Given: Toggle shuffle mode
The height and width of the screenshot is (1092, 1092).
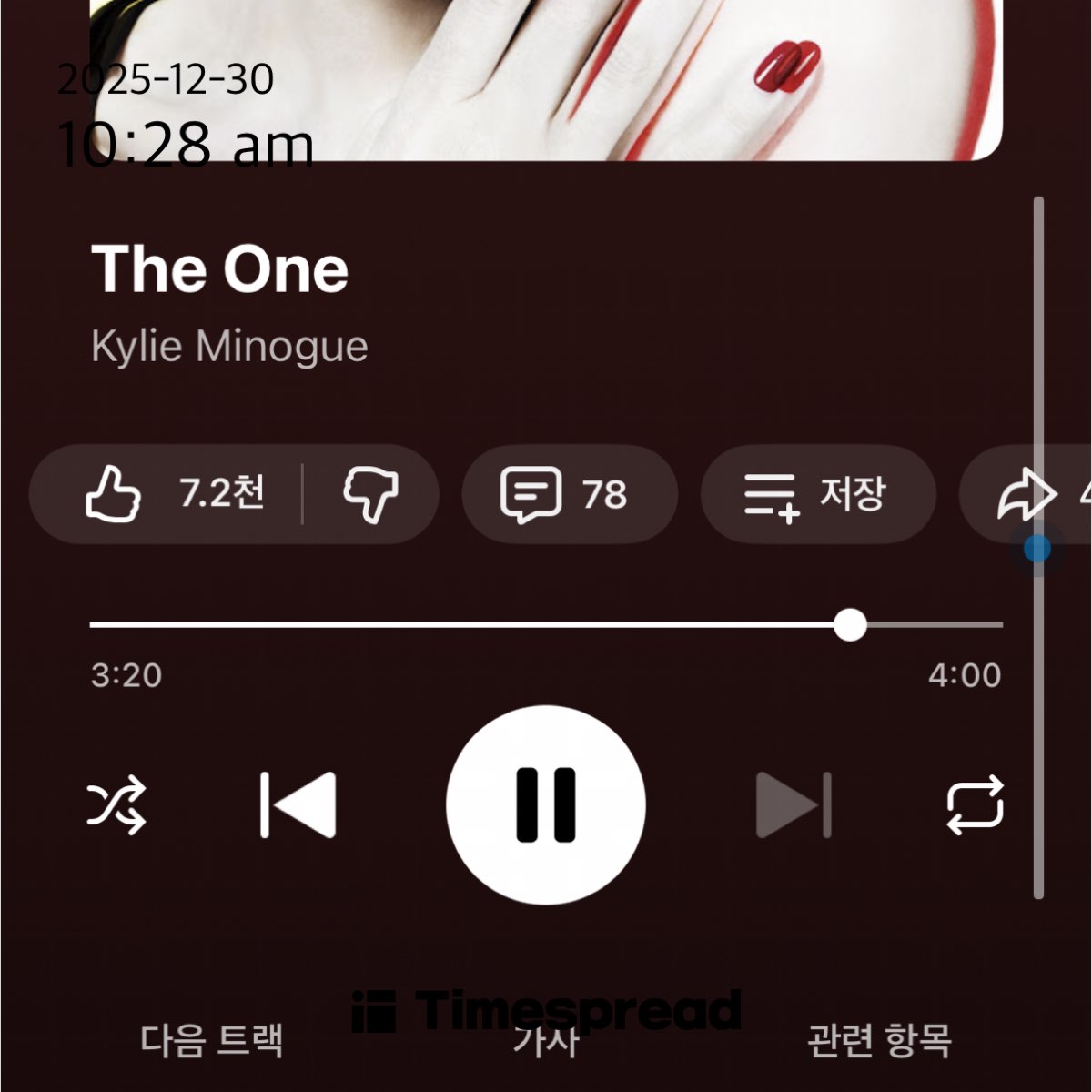Looking at the screenshot, I should pyautogui.click(x=116, y=805).
